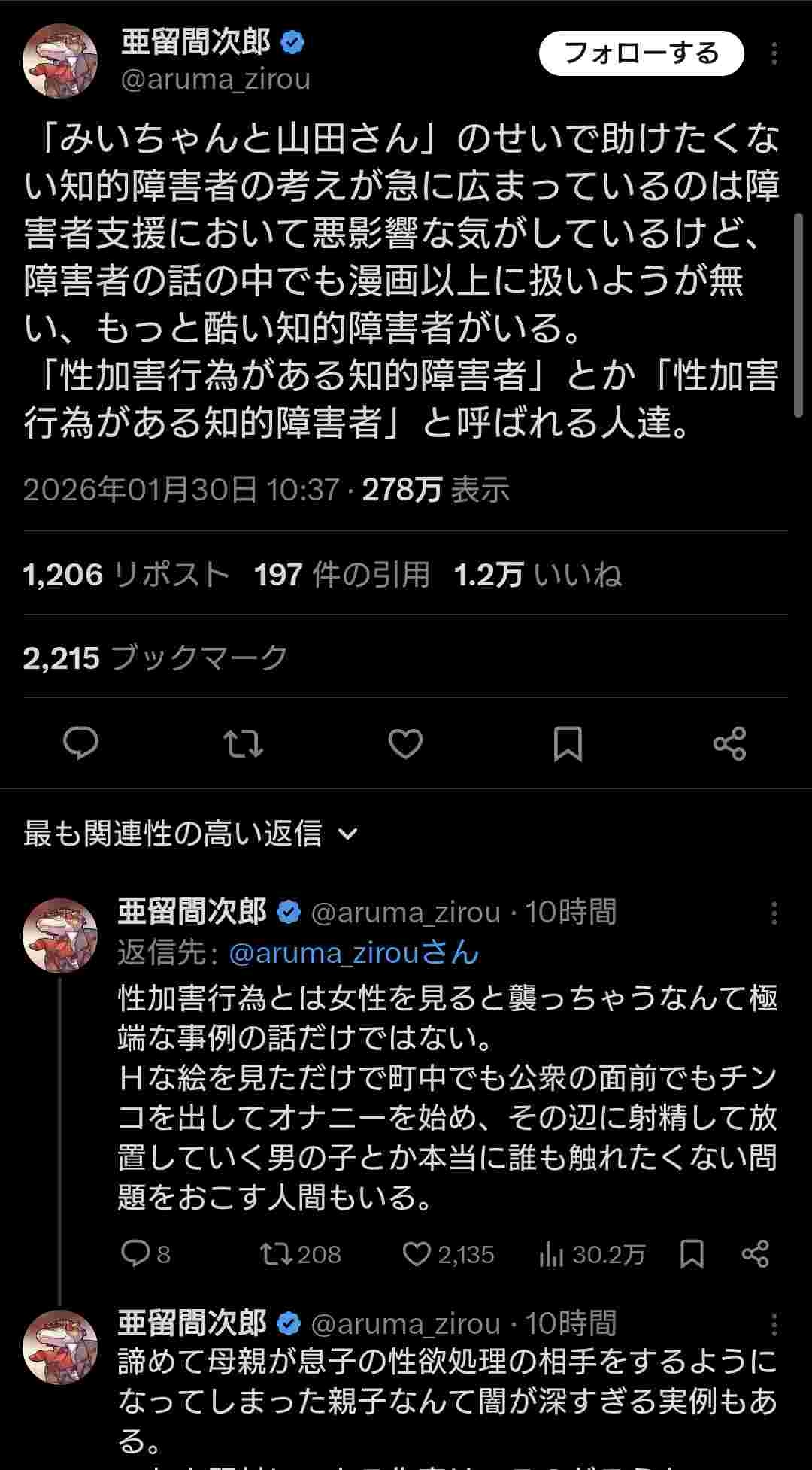
Task: View the 197 件の引用 list
Action: (342, 575)
